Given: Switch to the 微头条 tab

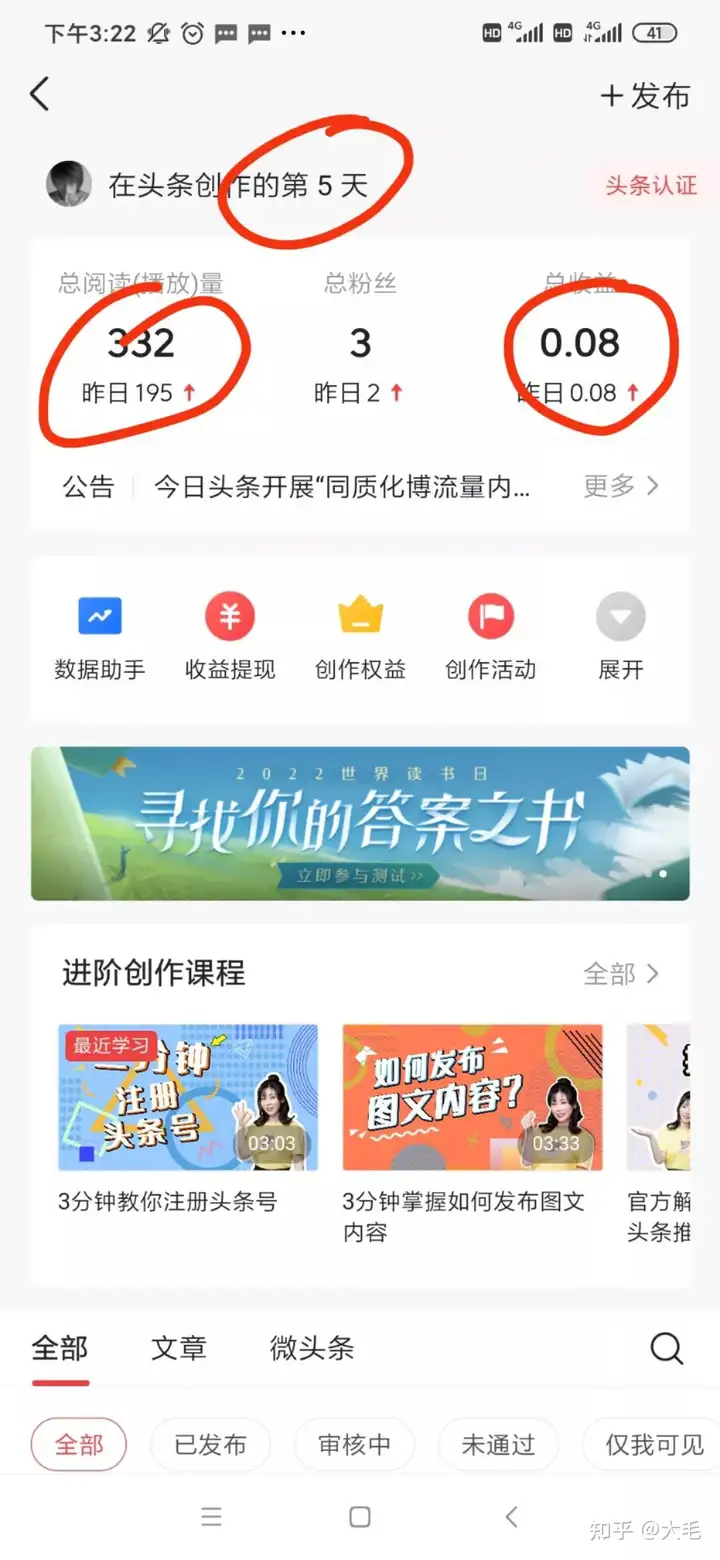Looking at the screenshot, I should (312, 1348).
